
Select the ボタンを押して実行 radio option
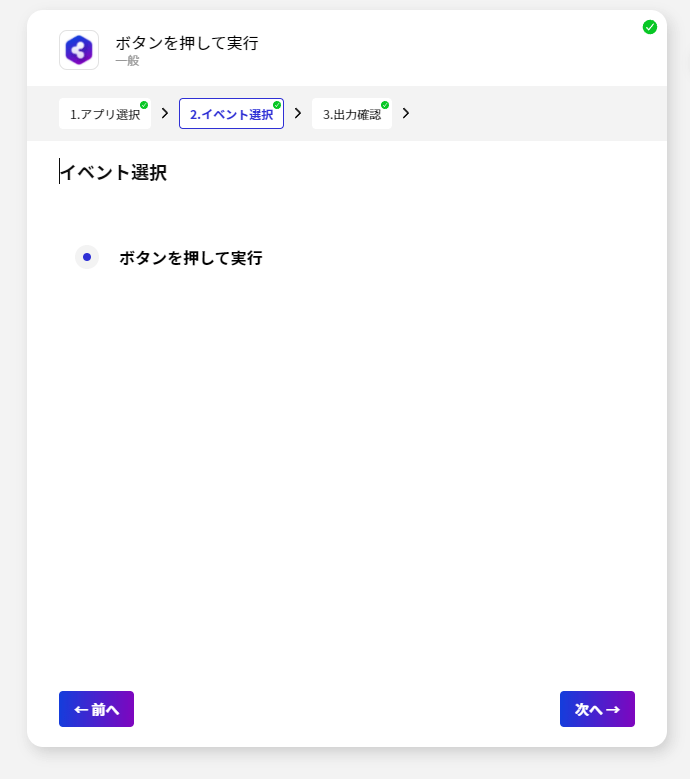[x=87, y=257]
